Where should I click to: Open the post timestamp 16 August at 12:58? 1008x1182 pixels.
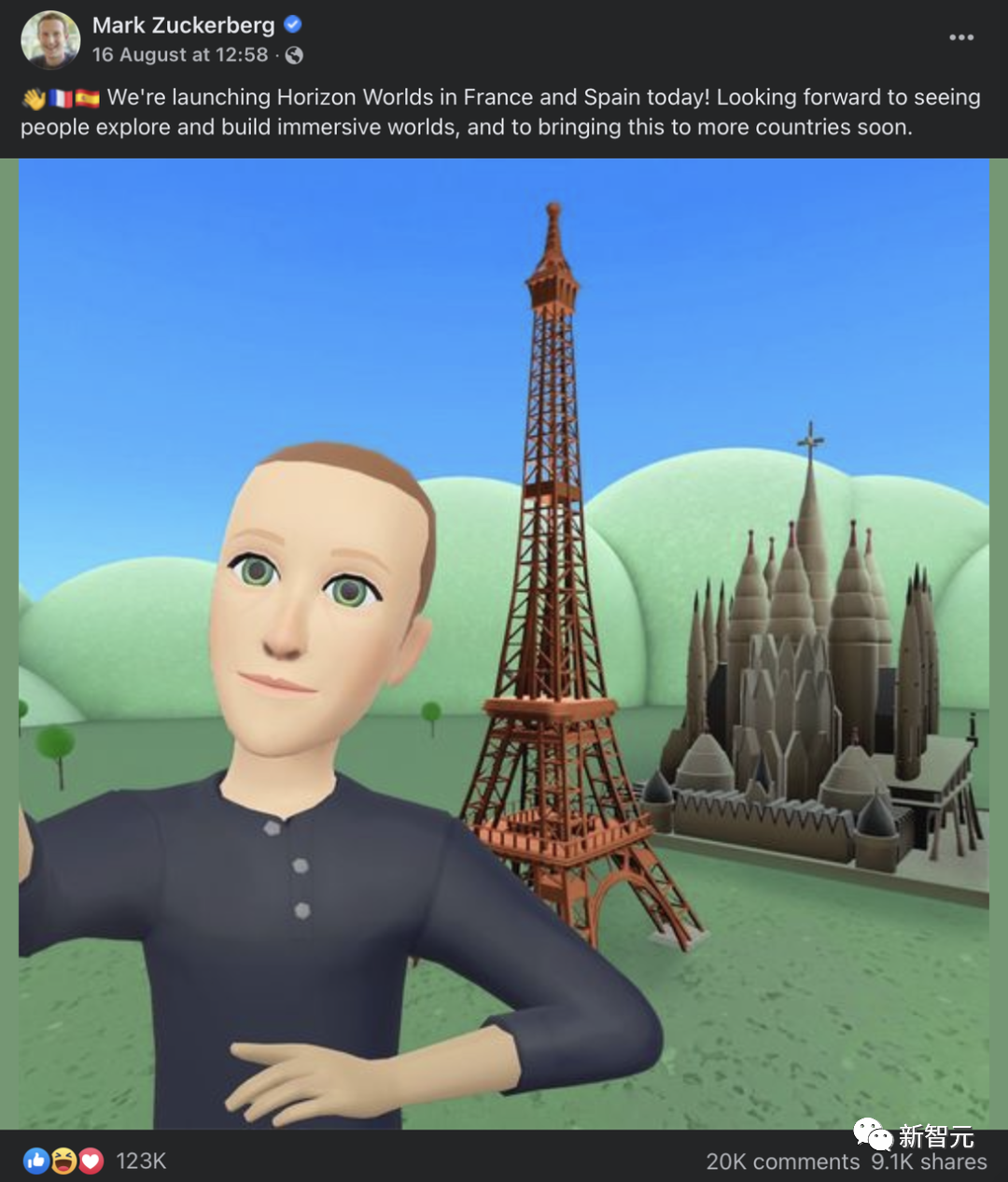click(180, 55)
